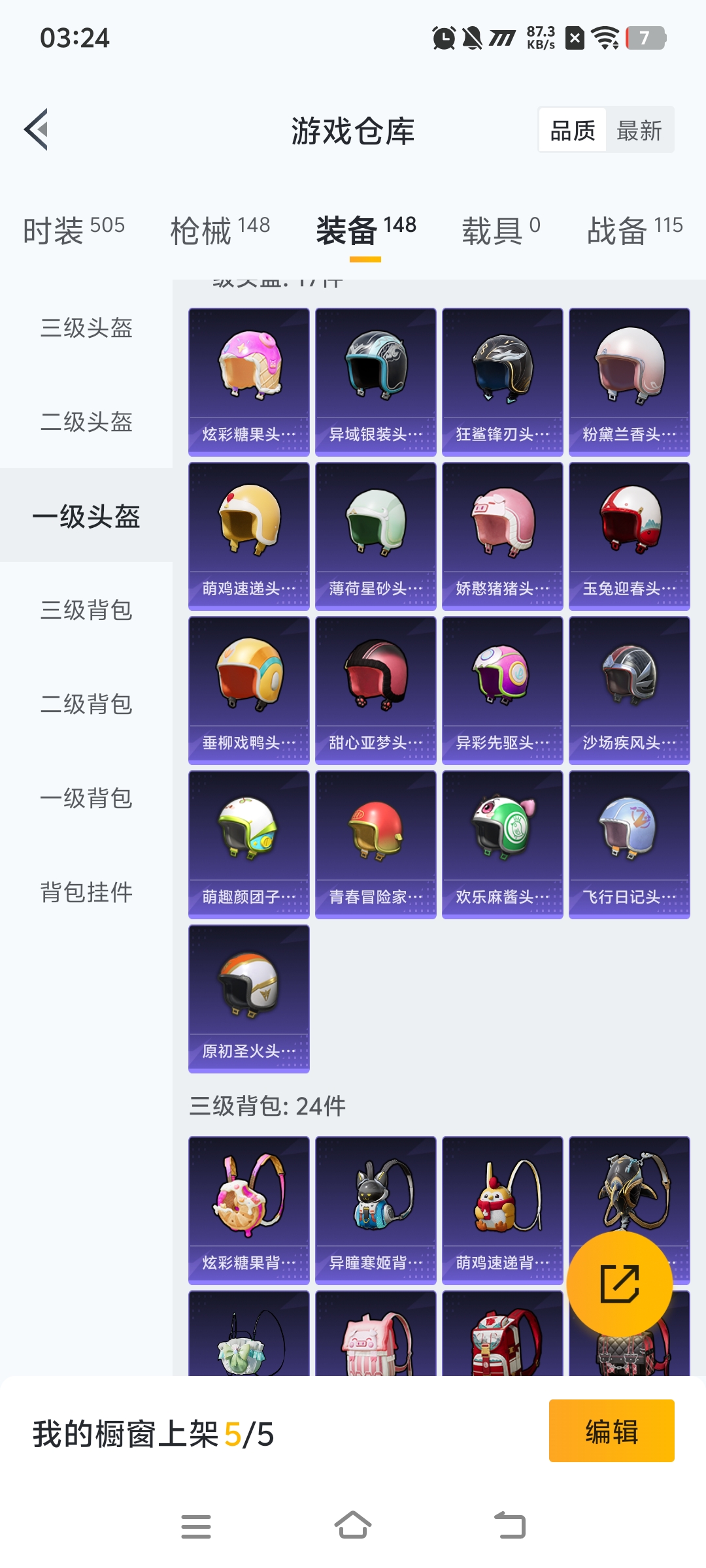Screen dimensions: 706x1568
Task: Sort items by 最新
Action: tap(639, 131)
